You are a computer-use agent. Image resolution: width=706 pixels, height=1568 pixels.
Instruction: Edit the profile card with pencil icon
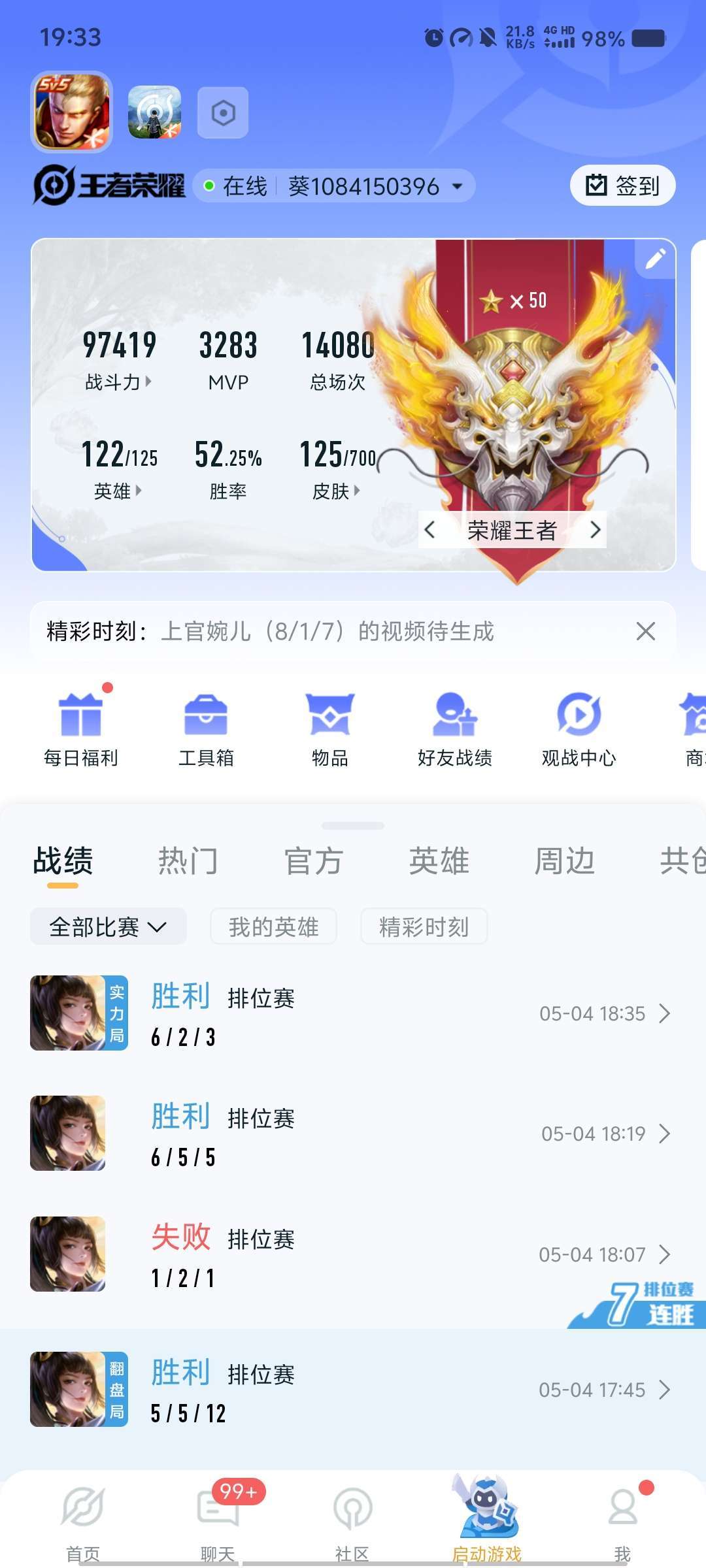[656, 259]
